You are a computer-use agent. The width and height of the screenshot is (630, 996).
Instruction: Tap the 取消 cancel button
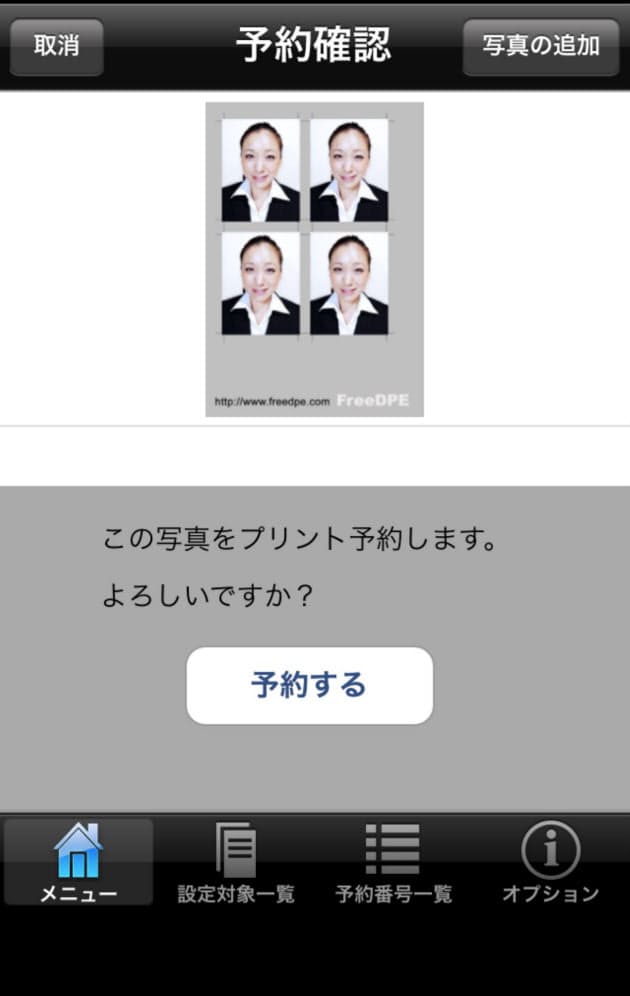[x=56, y=46]
